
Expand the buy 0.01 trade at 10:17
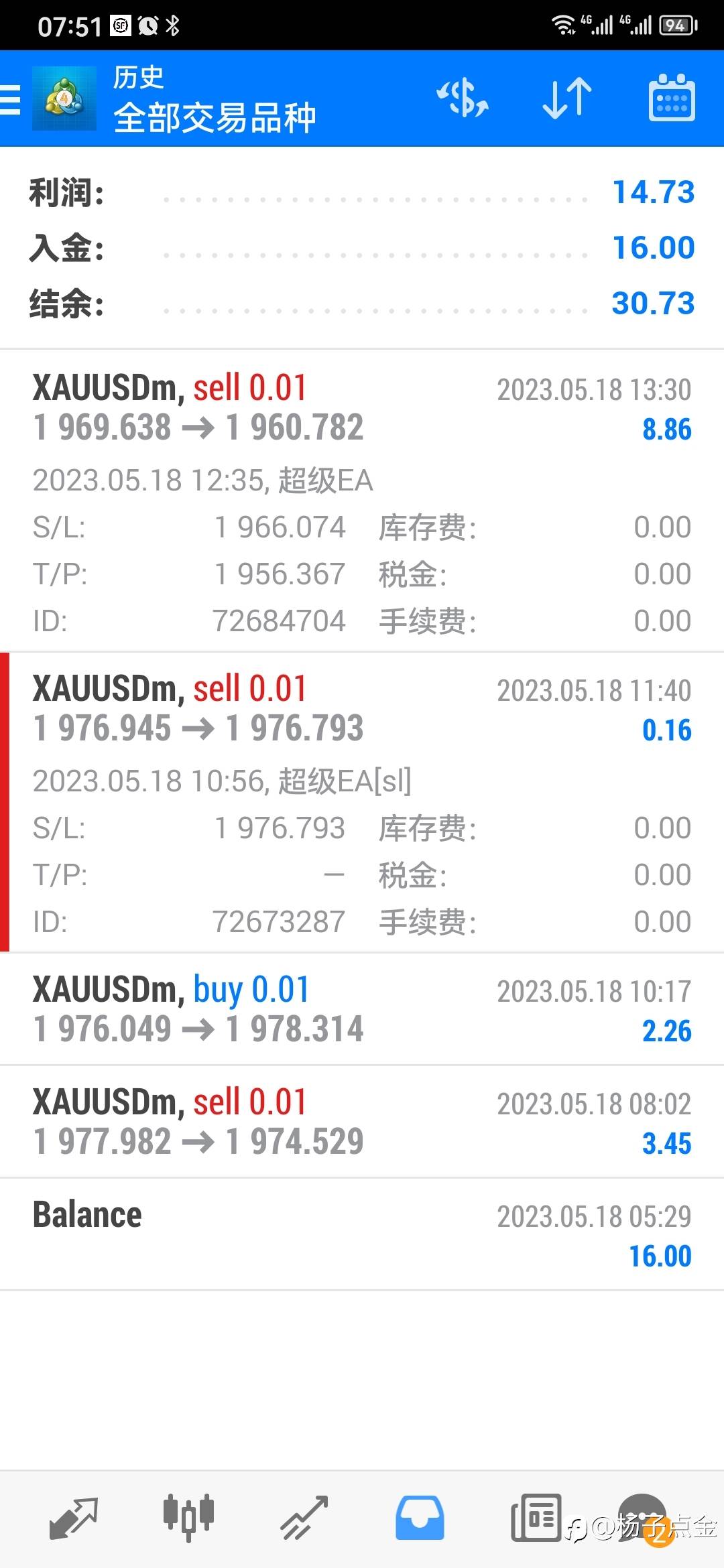point(362,1009)
